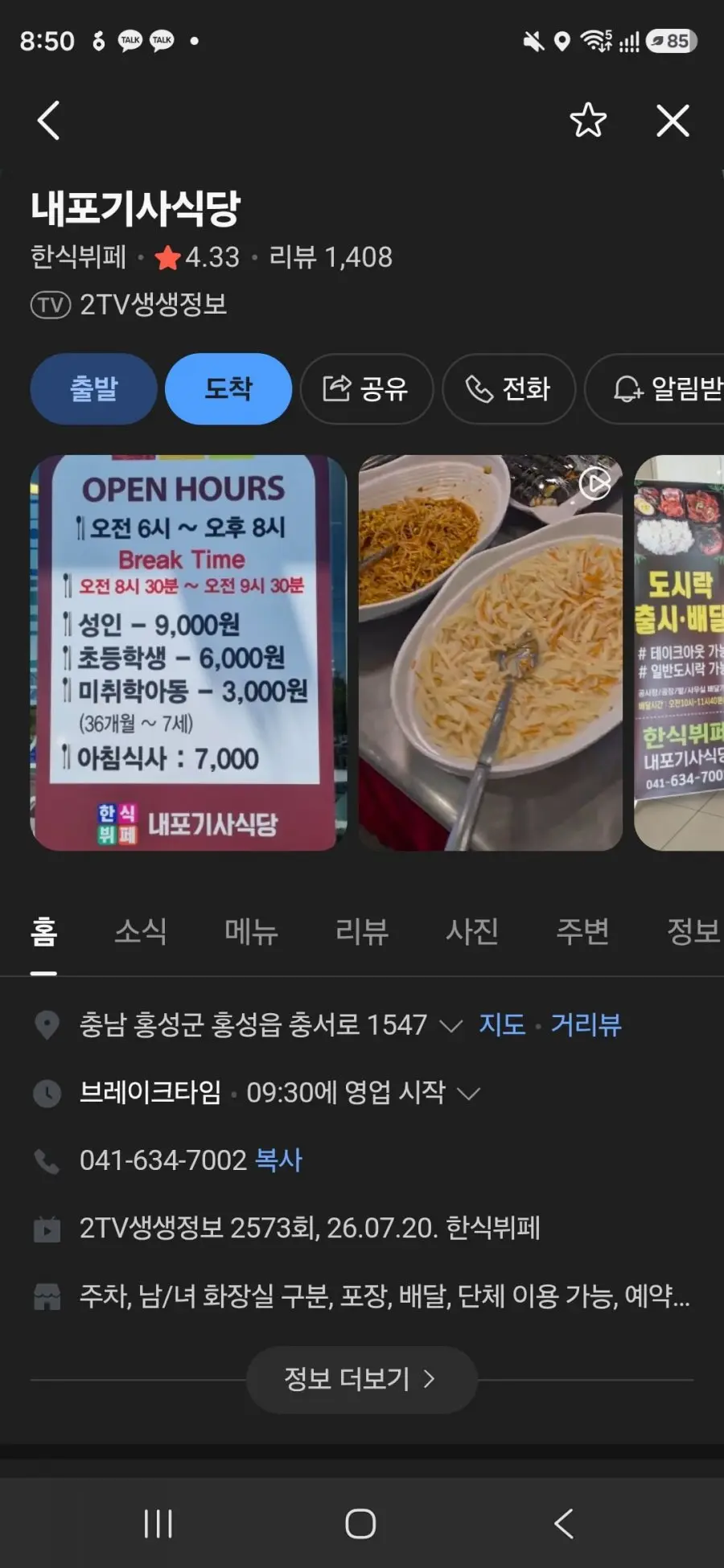Close the place detail page
This screenshot has height=1568, width=724.
pyautogui.click(x=673, y=121)
